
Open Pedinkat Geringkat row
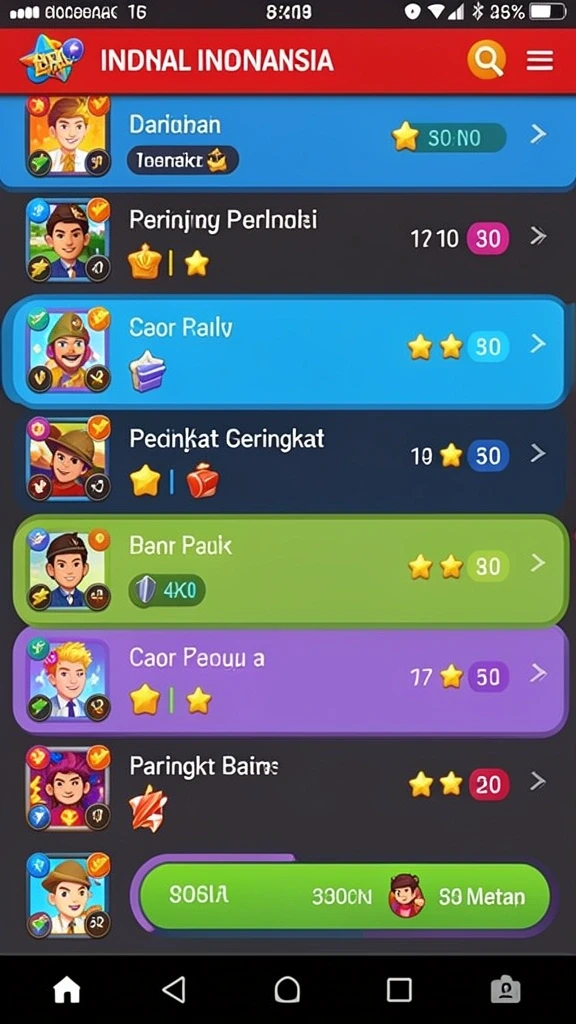290,459
